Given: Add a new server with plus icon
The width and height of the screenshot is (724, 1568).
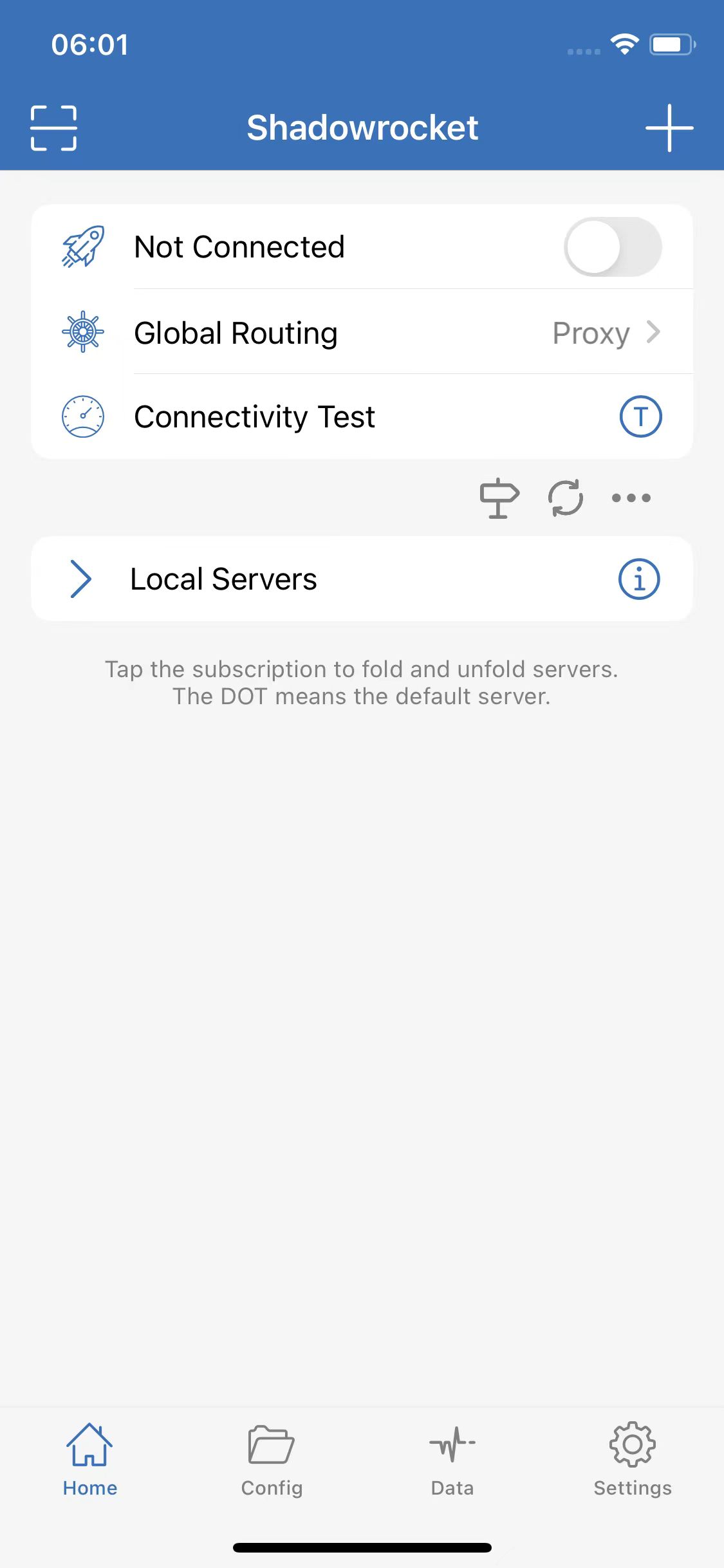Looking at the screenshot, I should (669, 128).
